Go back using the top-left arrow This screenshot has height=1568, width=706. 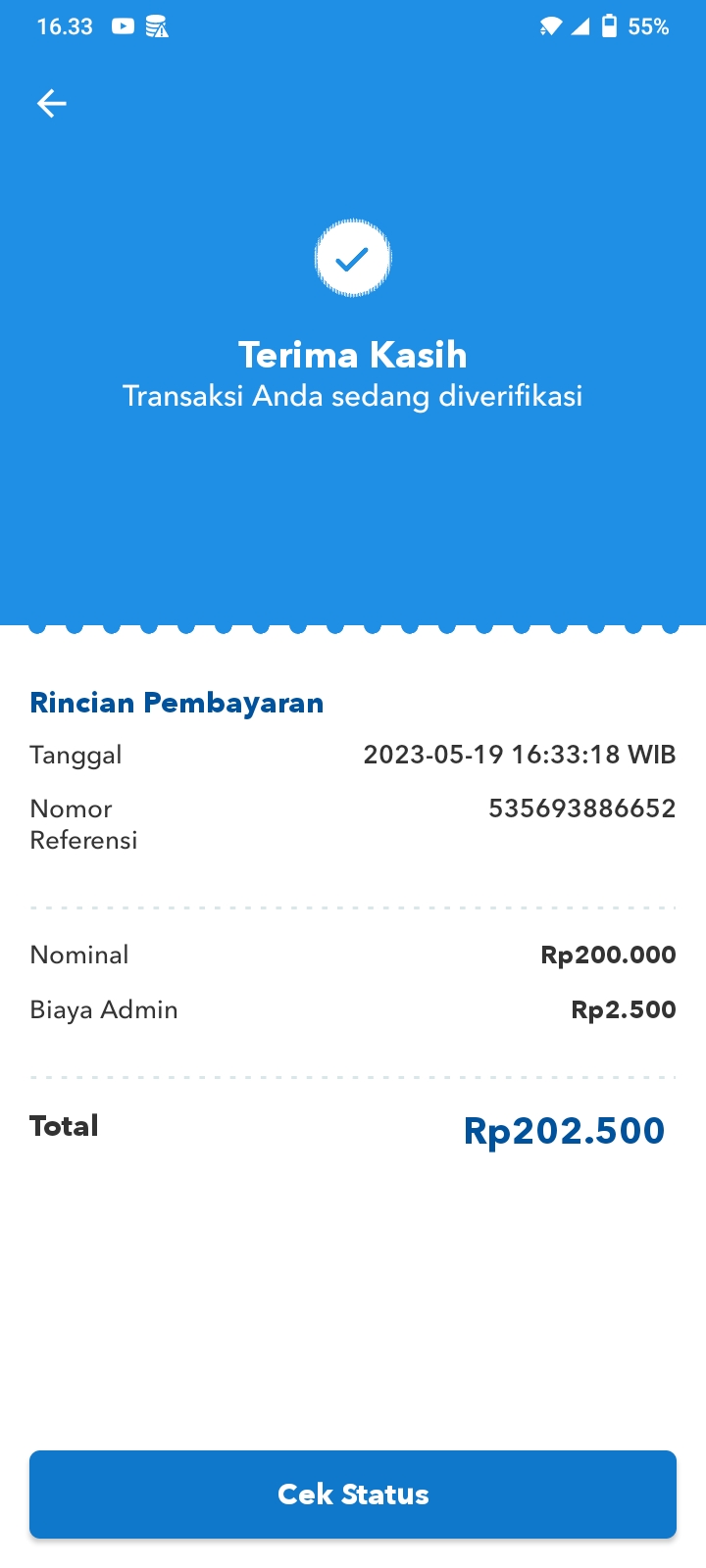pyautogui.click(x=52, y=103)
